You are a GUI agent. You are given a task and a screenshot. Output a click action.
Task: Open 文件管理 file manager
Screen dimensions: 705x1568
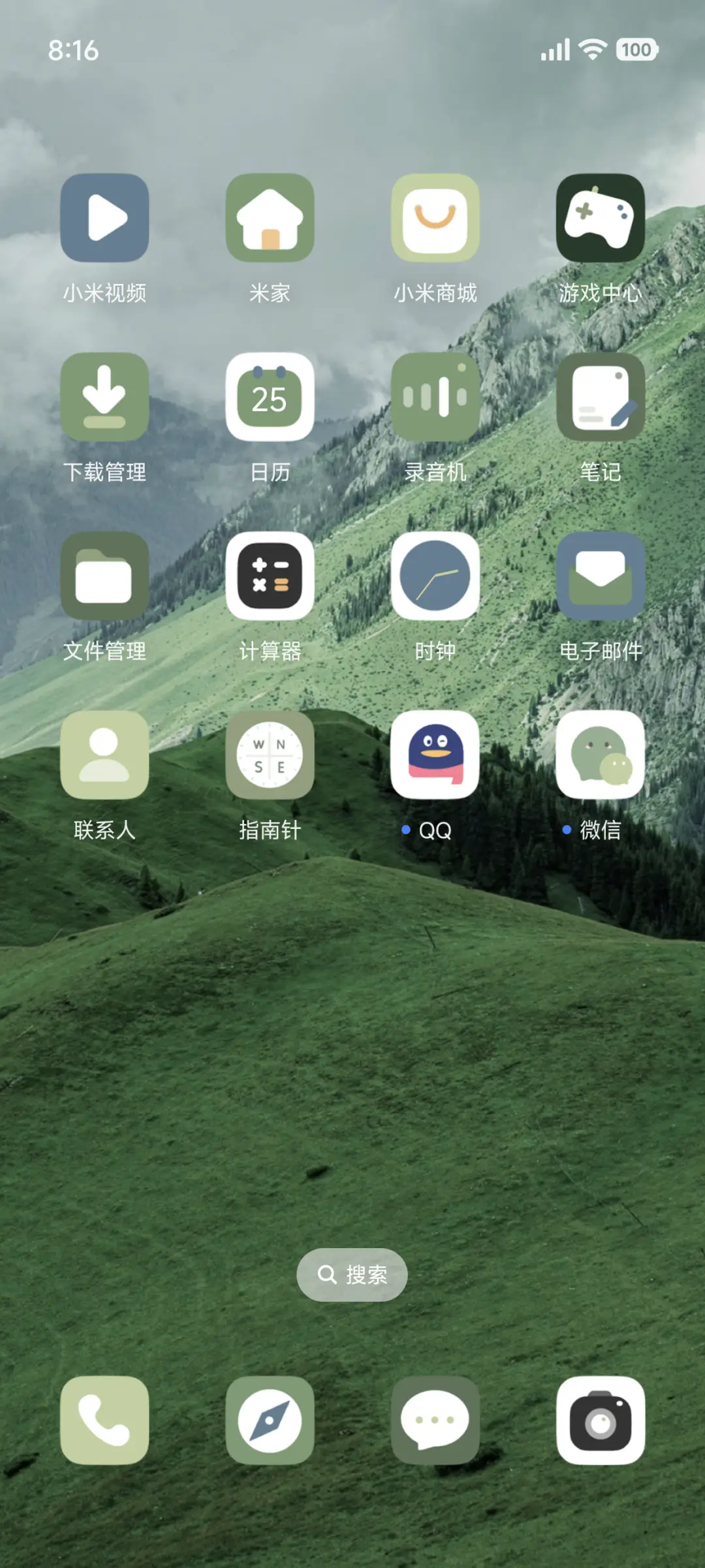(x=104, y=577)
